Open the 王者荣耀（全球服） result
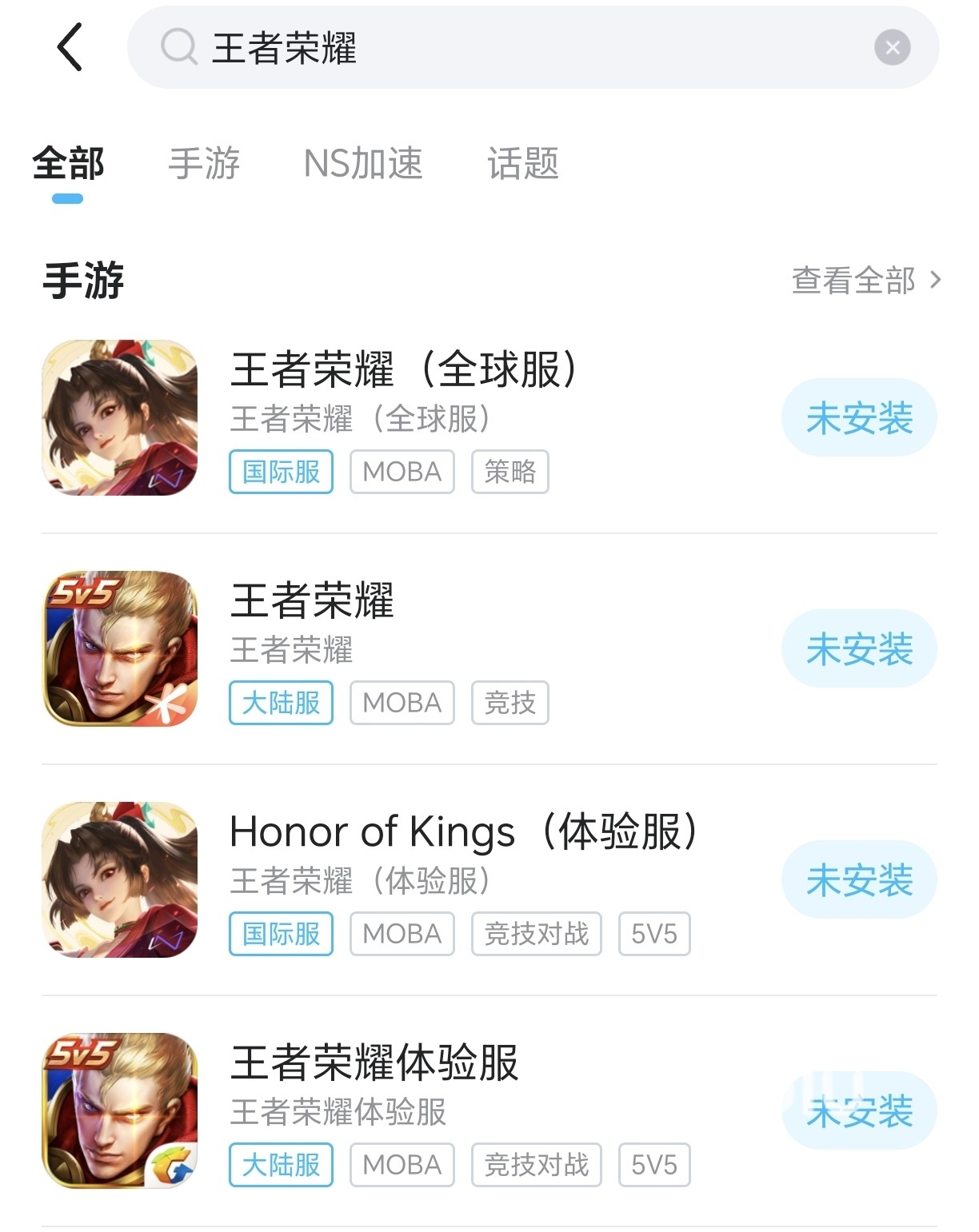This screenshot has height=1232, width=979. pos(404,369)
